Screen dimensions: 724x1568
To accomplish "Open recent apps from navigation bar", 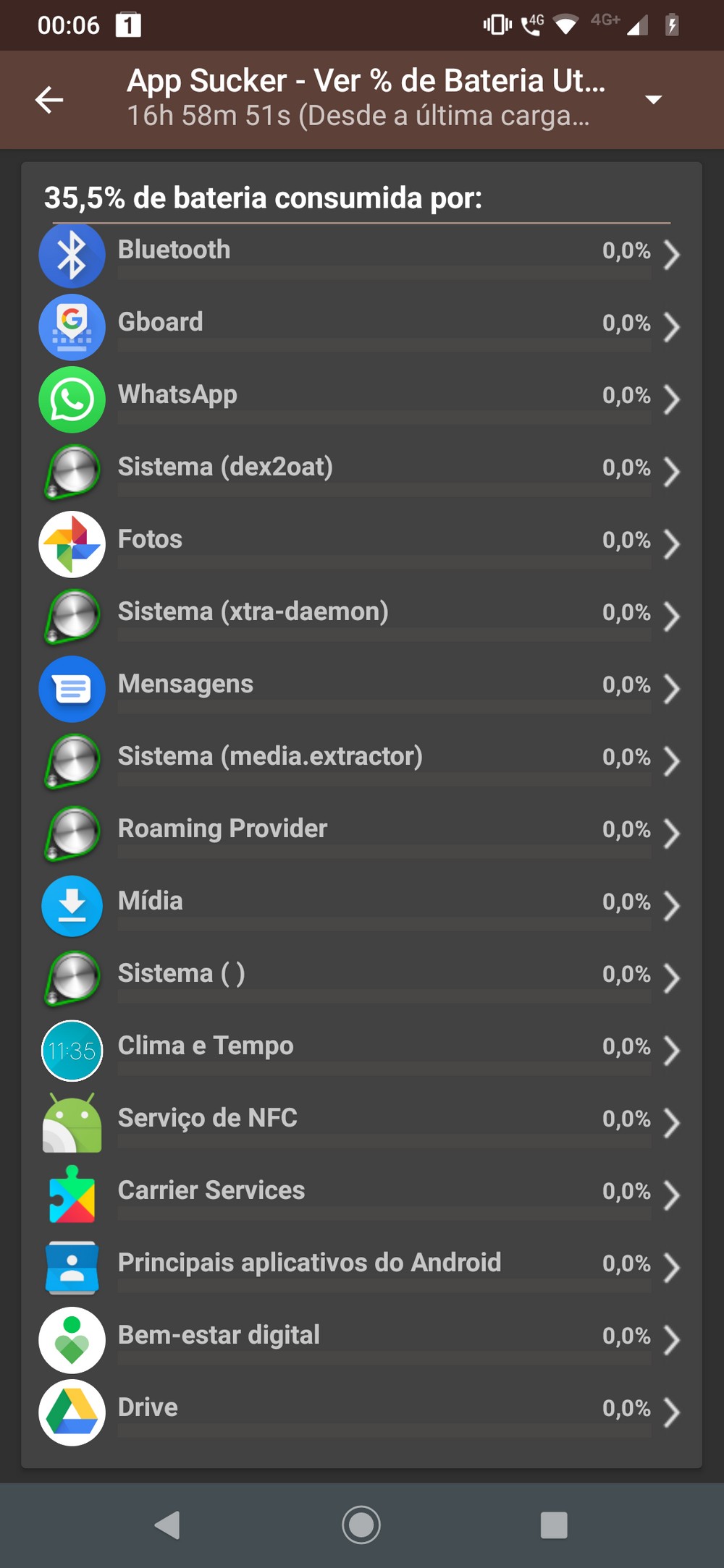I will coord(554,1525).
